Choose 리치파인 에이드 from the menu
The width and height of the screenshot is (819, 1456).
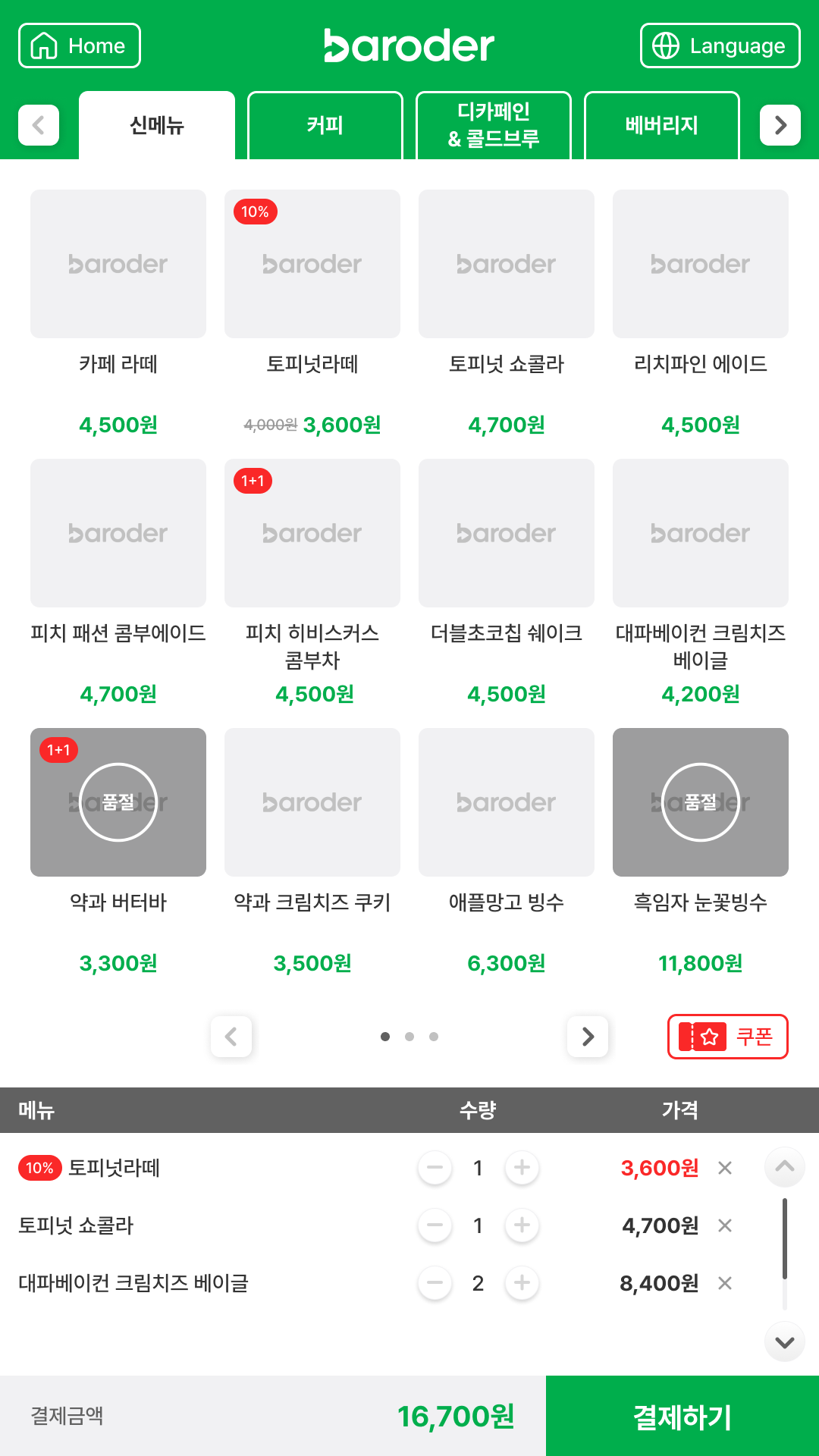(701, 264)
